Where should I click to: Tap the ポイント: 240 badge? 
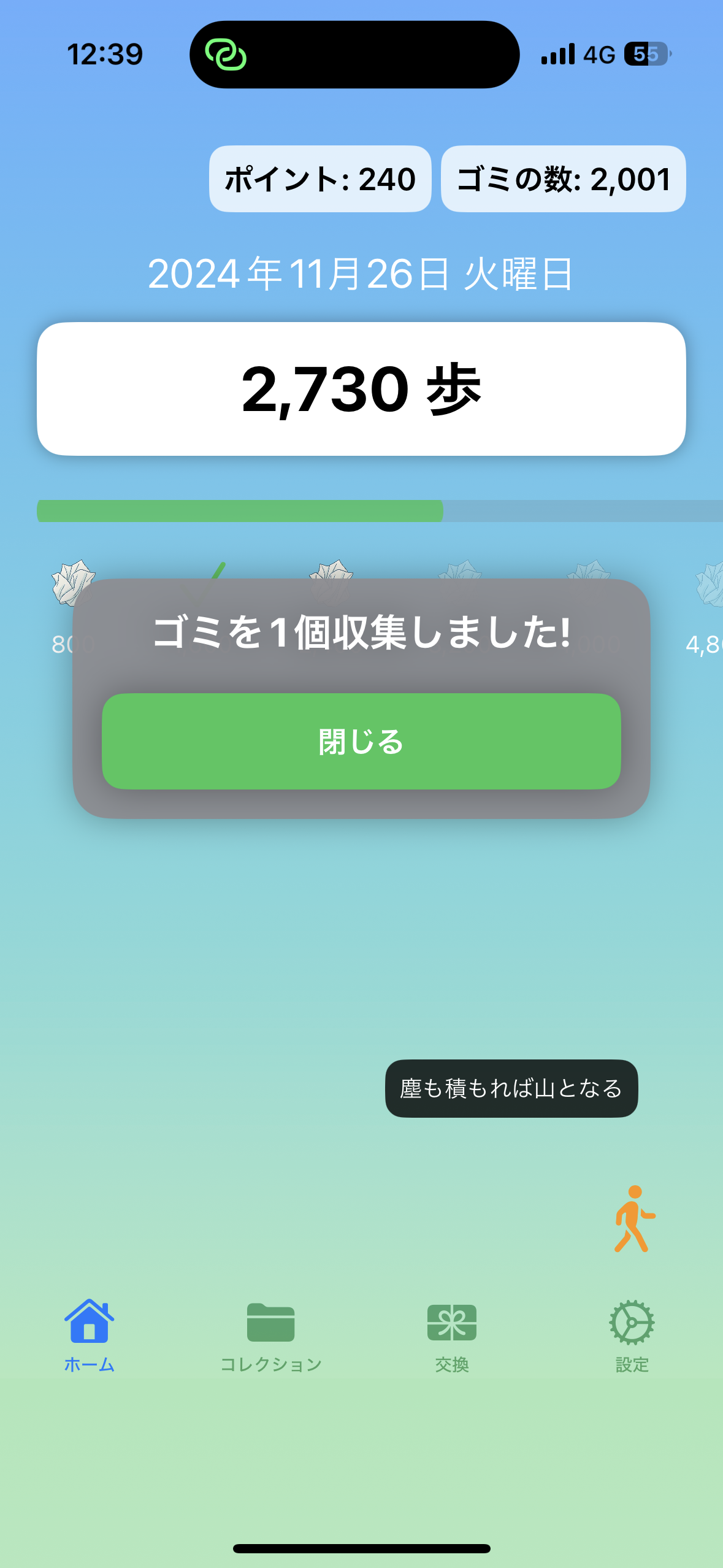(321, 179)
